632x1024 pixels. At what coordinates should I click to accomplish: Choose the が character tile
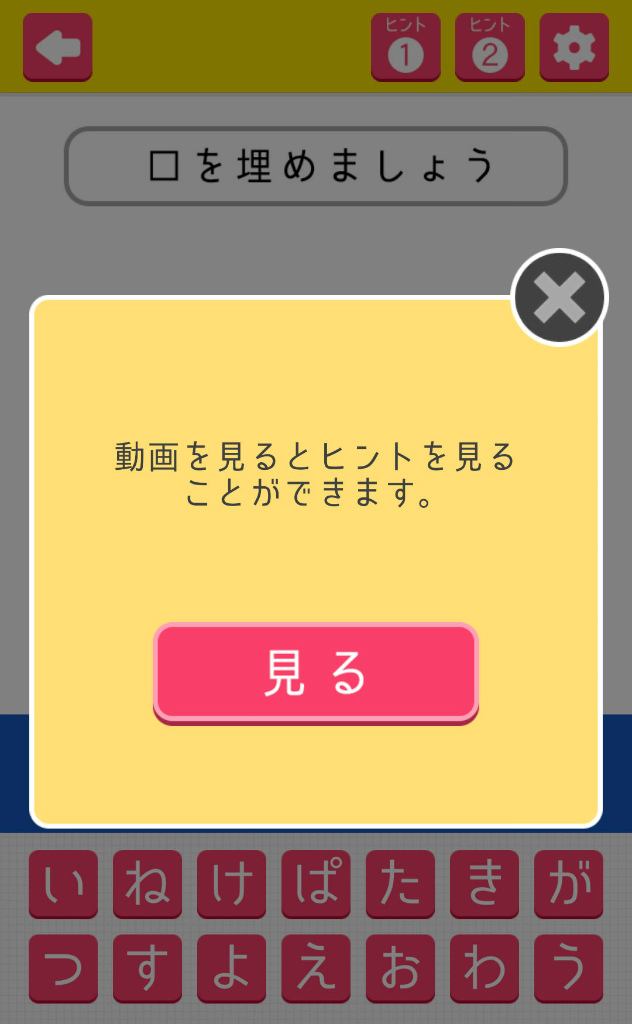pyautogui.click(x=569, y=884)
